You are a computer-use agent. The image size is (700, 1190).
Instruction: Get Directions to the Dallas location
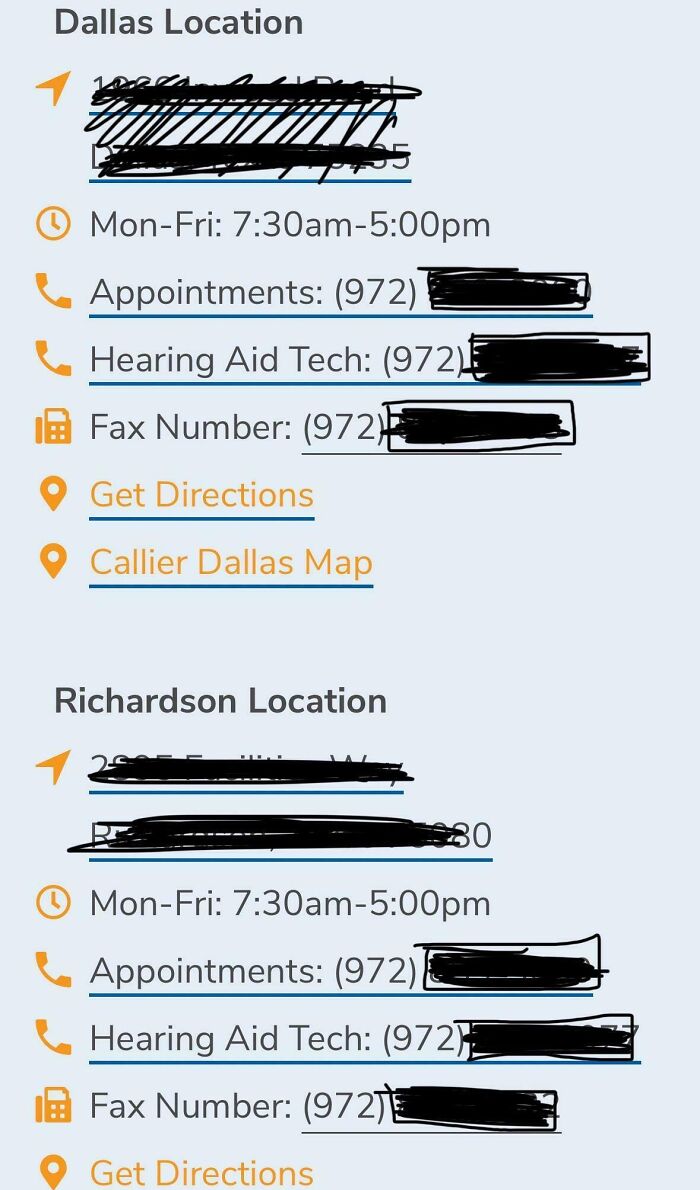[202, 495]
